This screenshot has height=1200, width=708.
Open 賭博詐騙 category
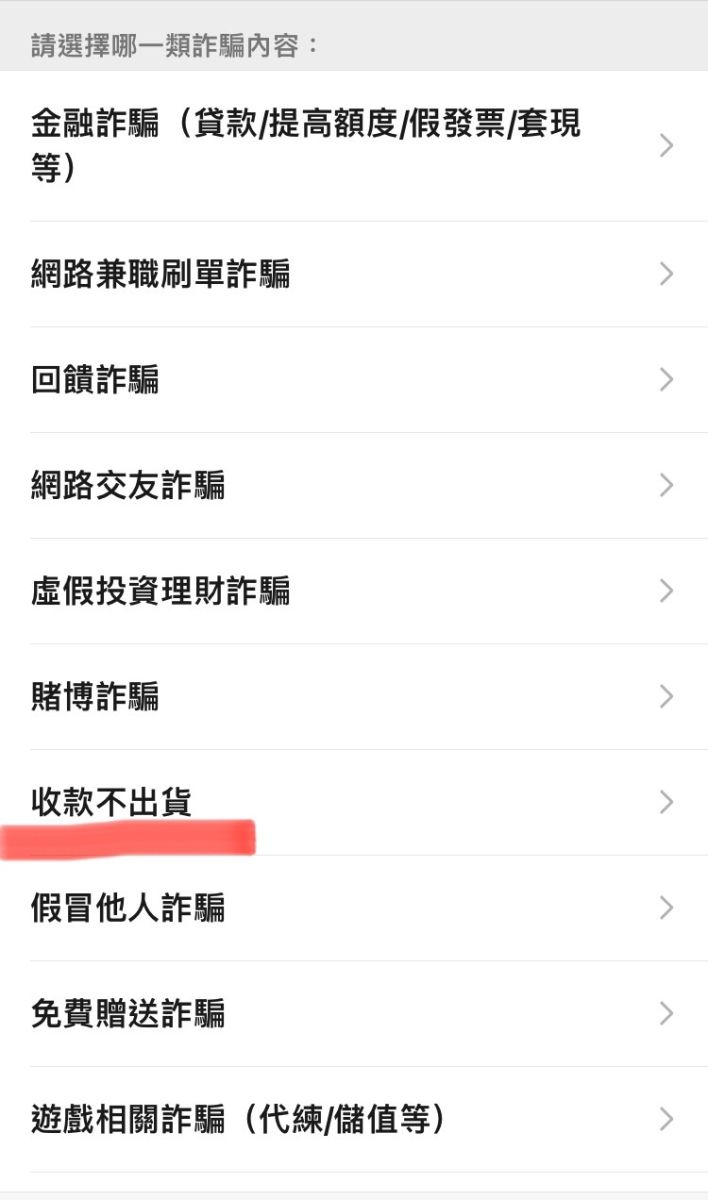tap(95, 697)
